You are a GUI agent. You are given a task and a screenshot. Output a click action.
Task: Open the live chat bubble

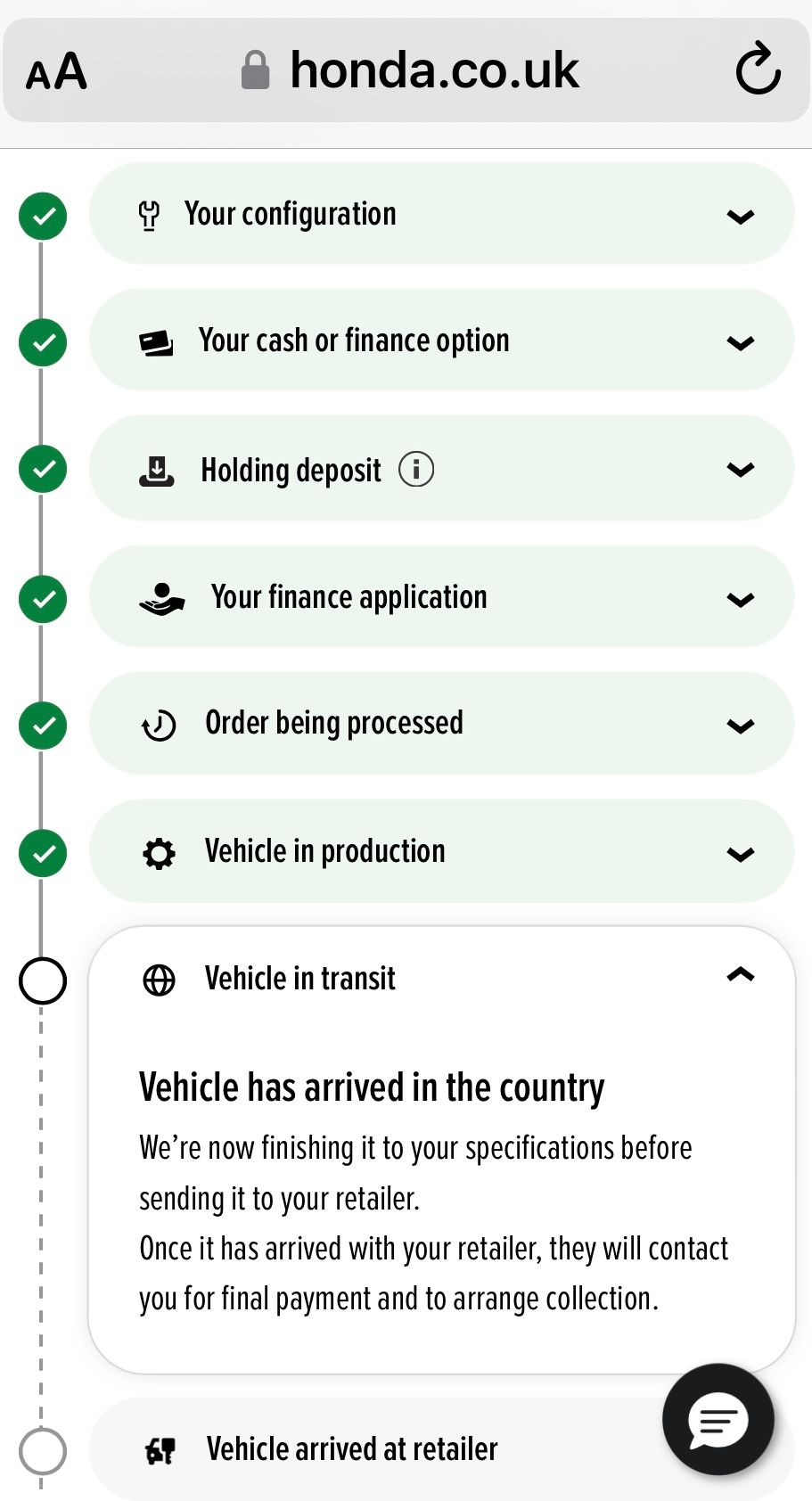(718, 1419)
